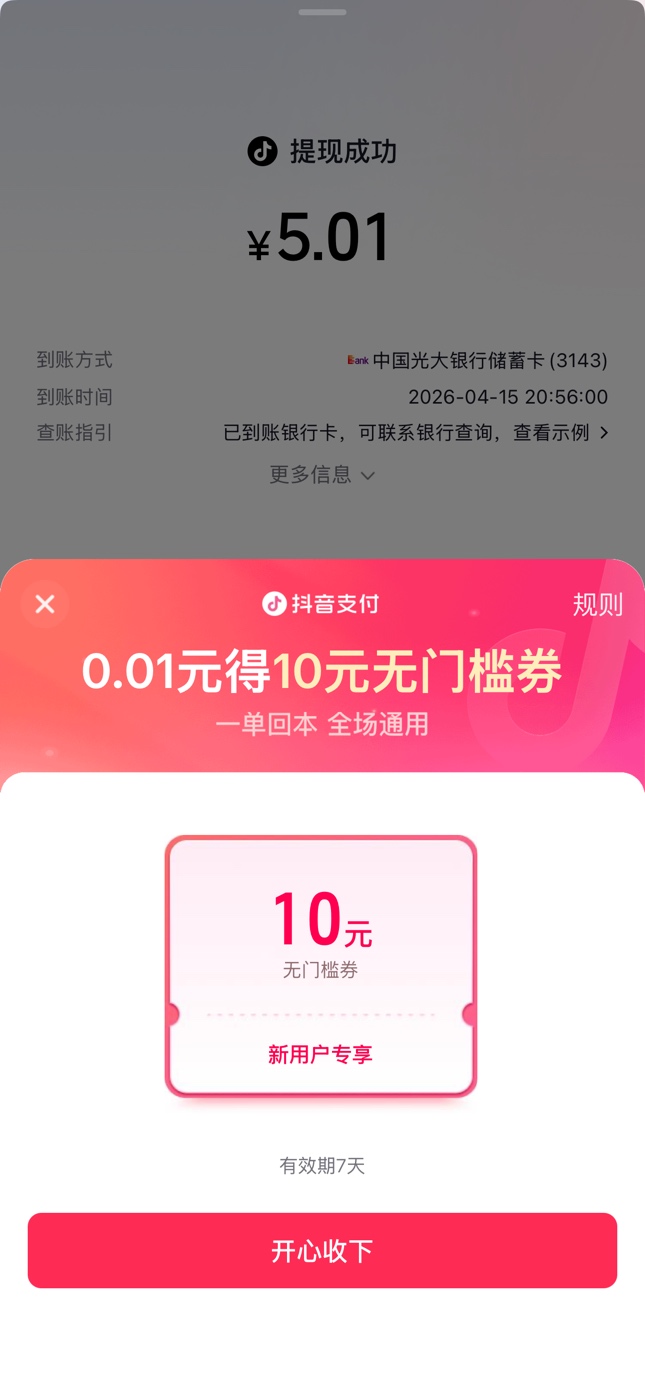
Task: Open 查看示例 in the 查账指引 row
Action: tap(560, 433)
